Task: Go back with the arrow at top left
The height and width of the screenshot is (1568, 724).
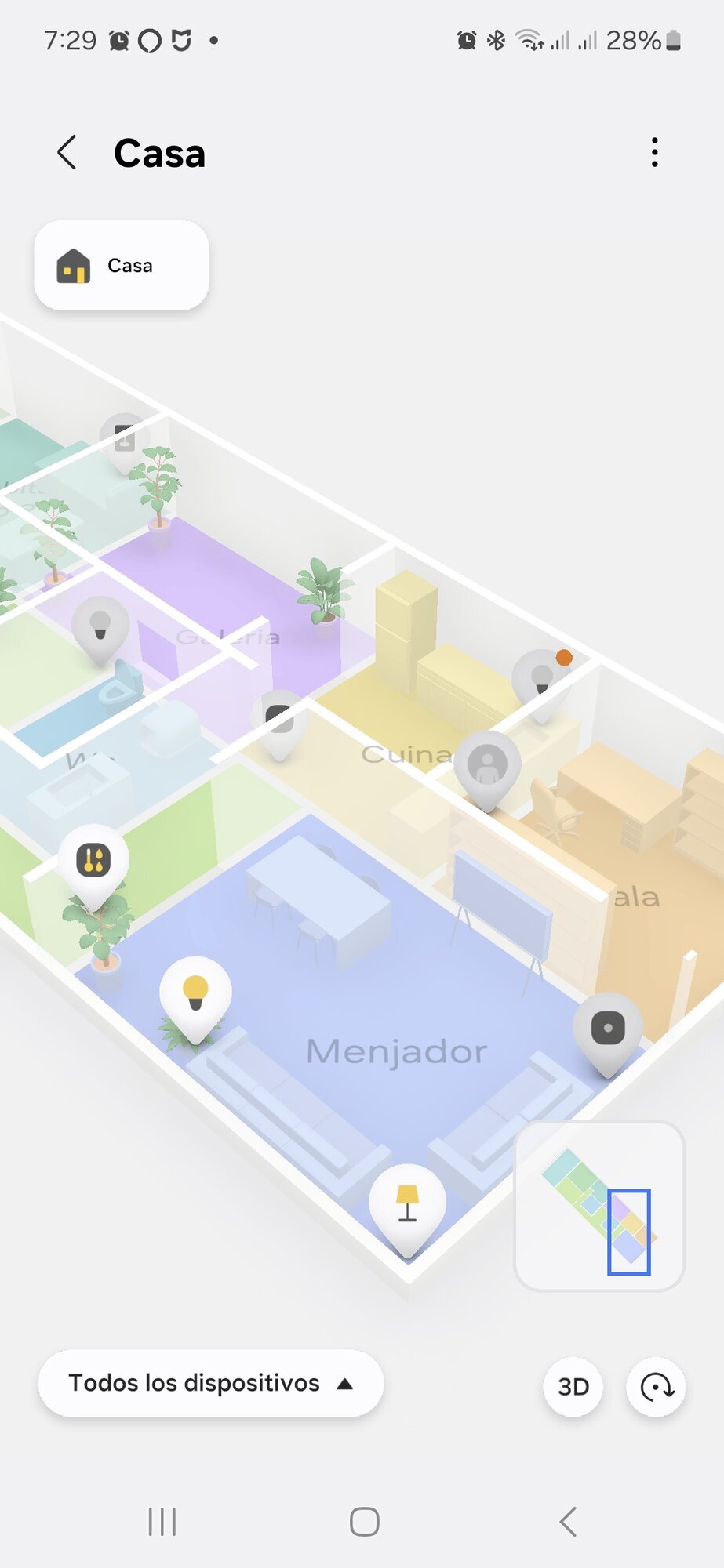Action: [x=67, y=153]
